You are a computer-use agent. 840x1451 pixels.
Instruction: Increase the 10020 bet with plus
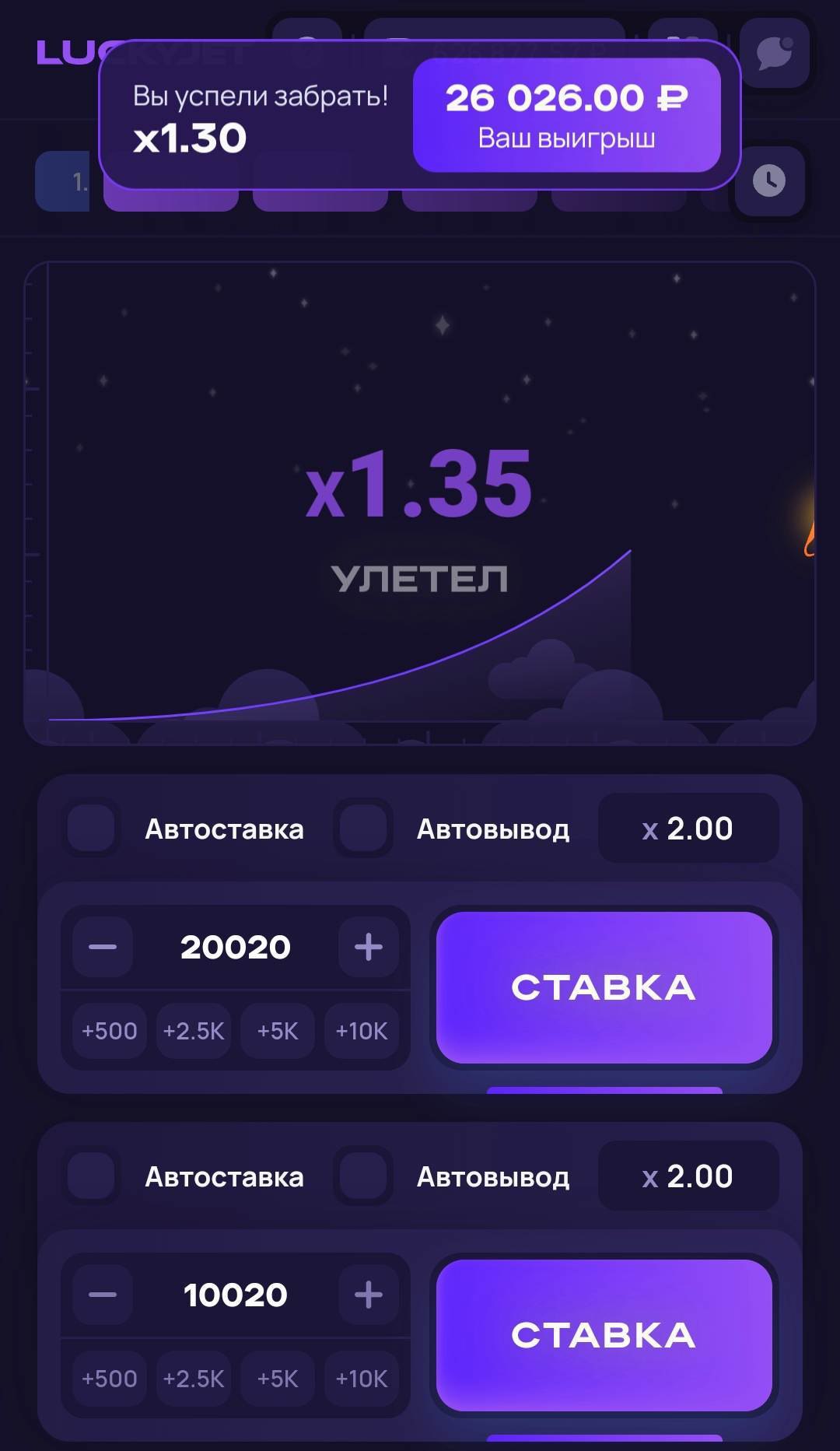(369, 1295)
